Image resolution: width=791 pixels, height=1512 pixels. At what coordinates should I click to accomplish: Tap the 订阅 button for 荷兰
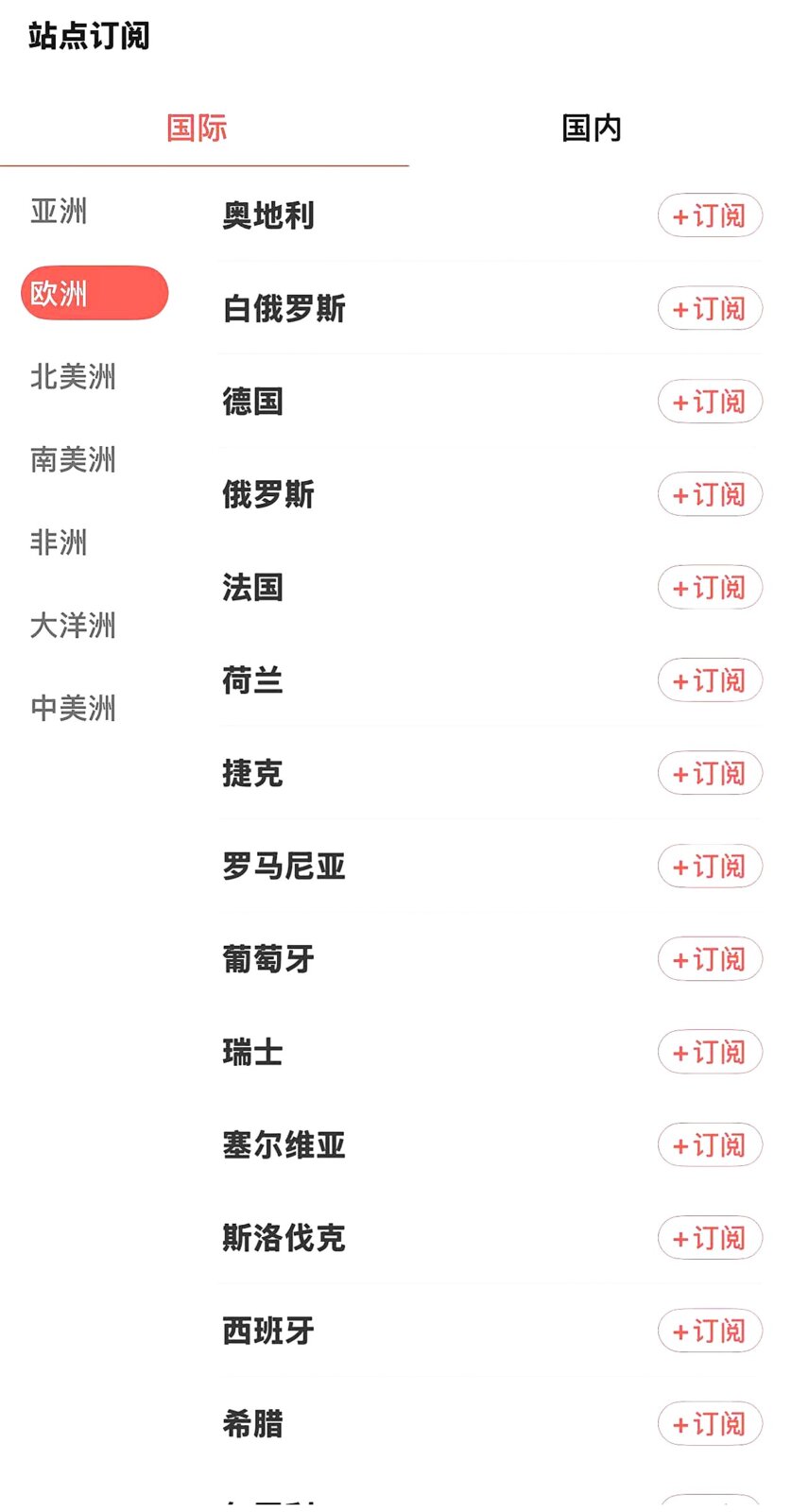point(710,680)
